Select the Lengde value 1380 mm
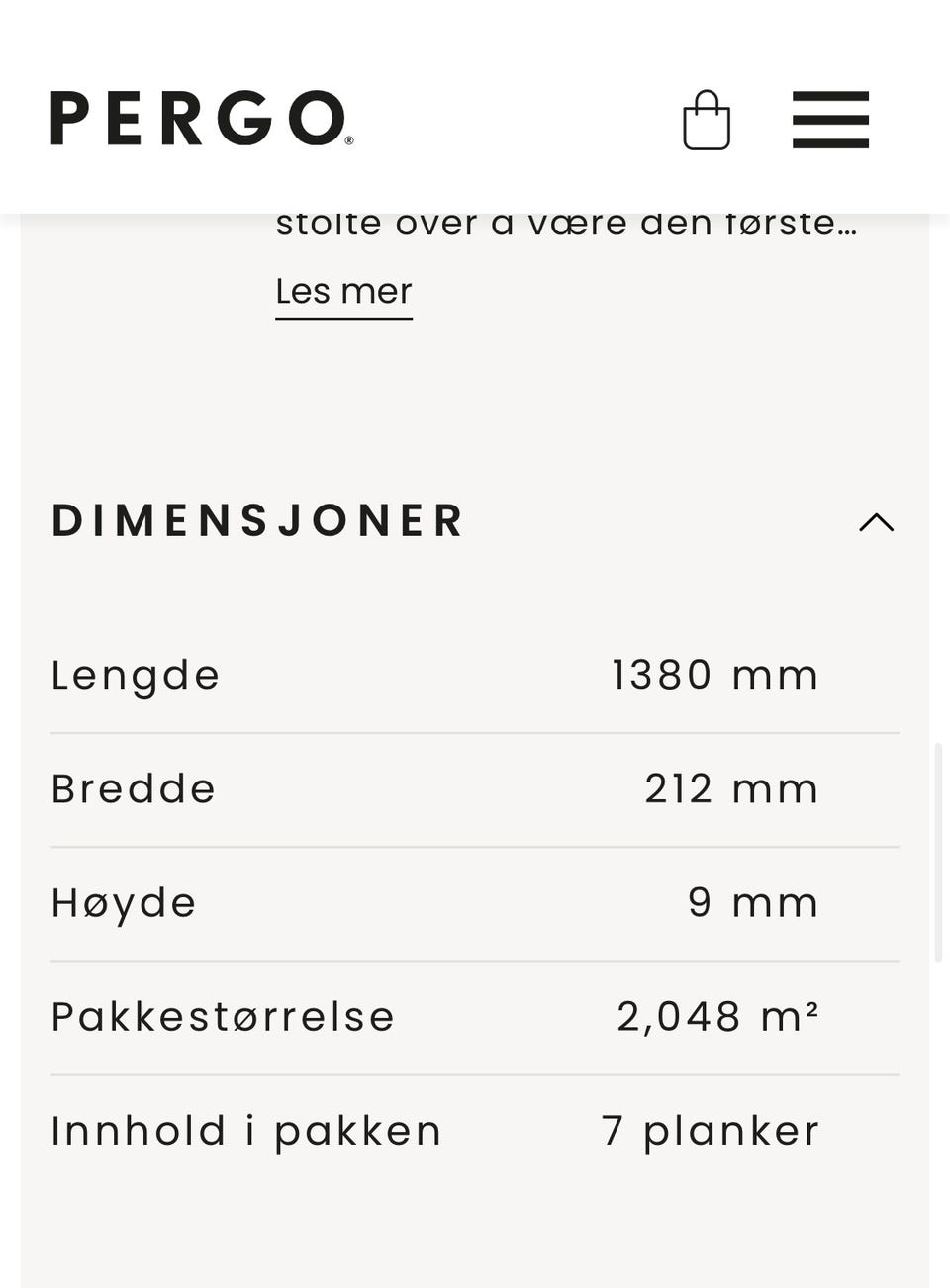Screen dimensions: 950x1288 point(714,675)
